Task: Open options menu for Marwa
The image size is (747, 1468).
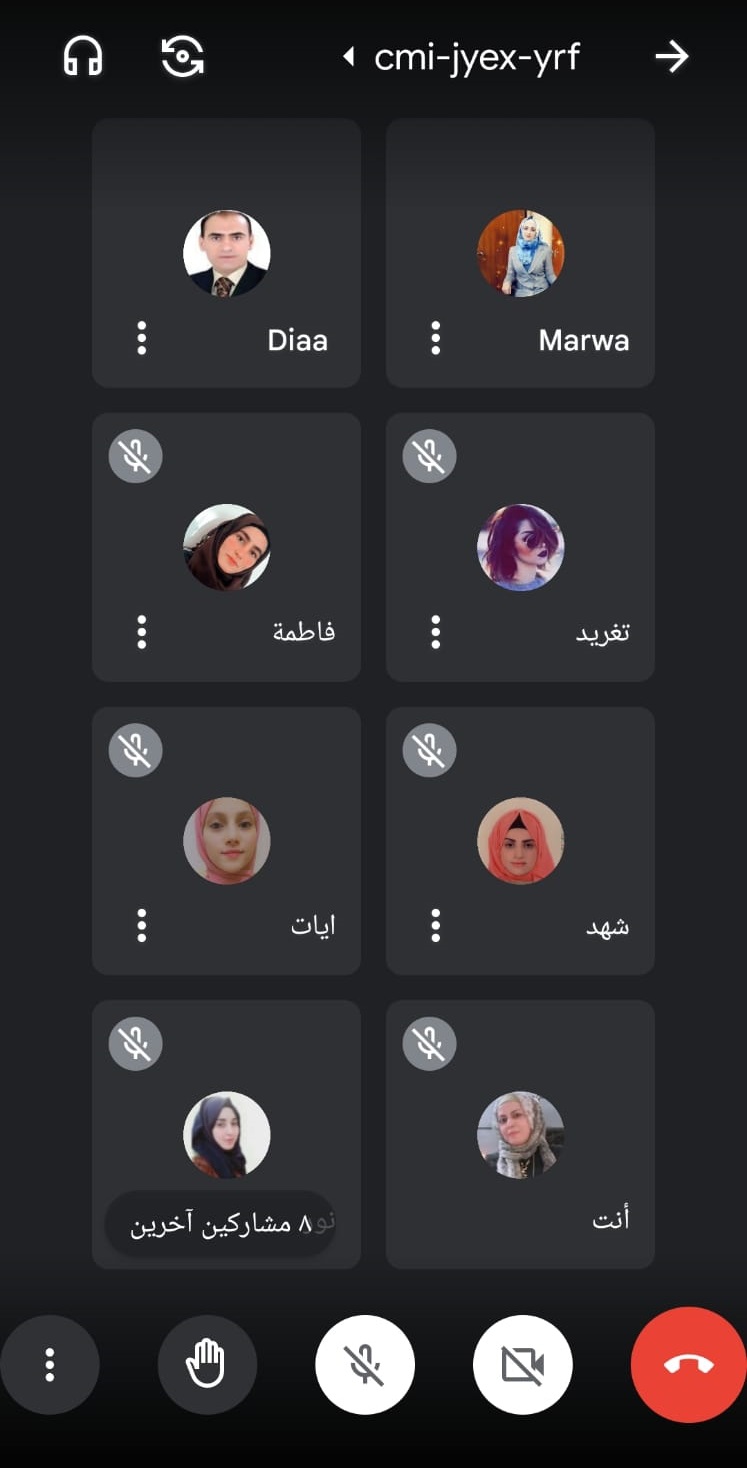Action: tap(436, 339)
